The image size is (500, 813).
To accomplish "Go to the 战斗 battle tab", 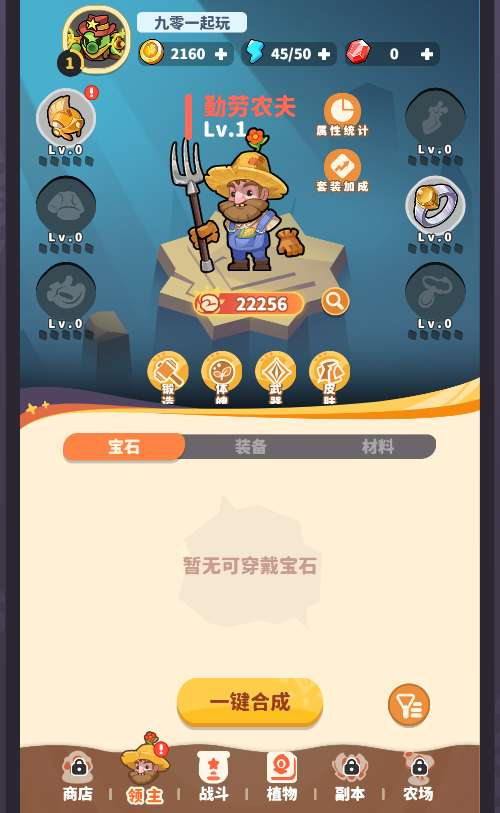I will coord(214,776).
